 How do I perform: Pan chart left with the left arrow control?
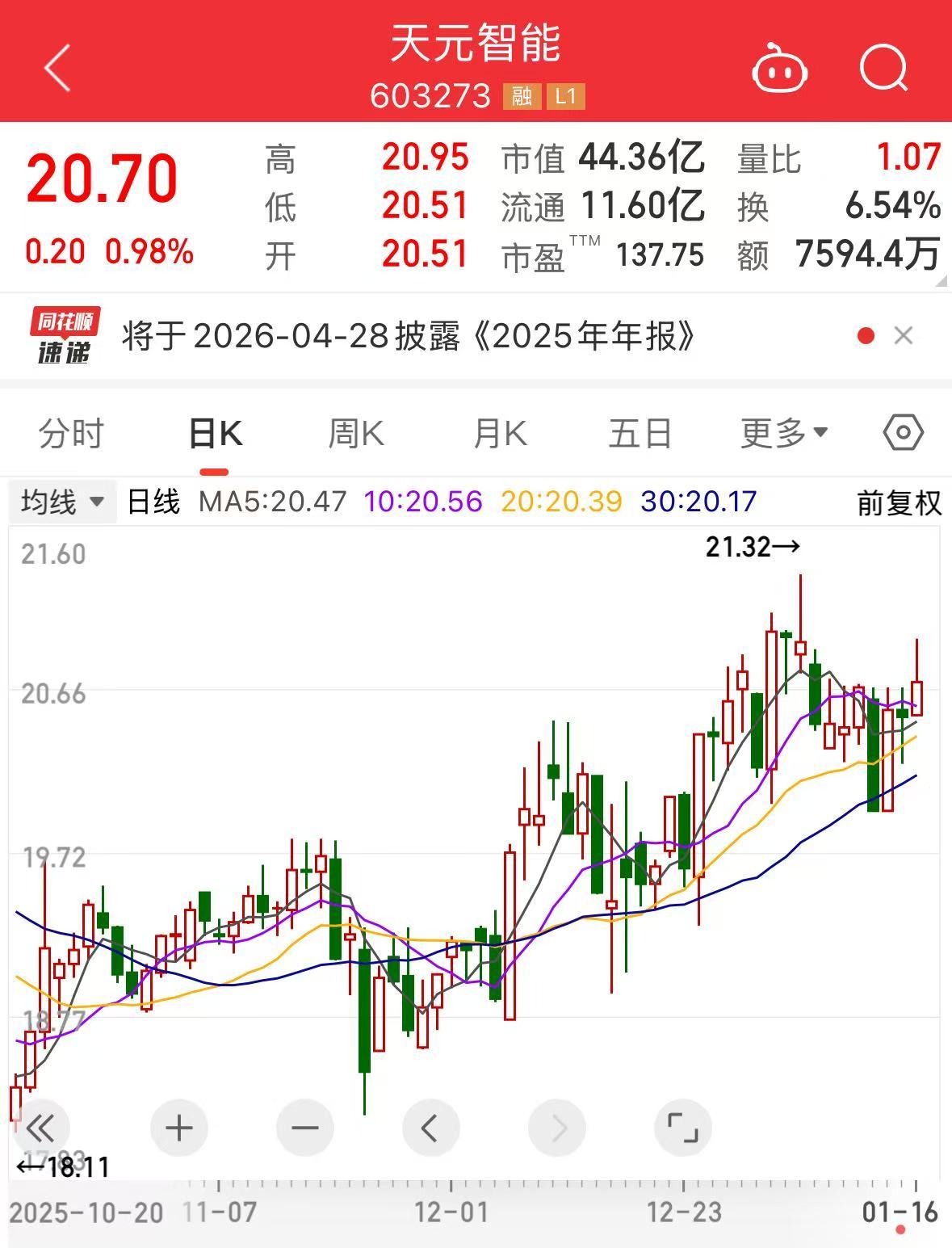[431, 1128]
